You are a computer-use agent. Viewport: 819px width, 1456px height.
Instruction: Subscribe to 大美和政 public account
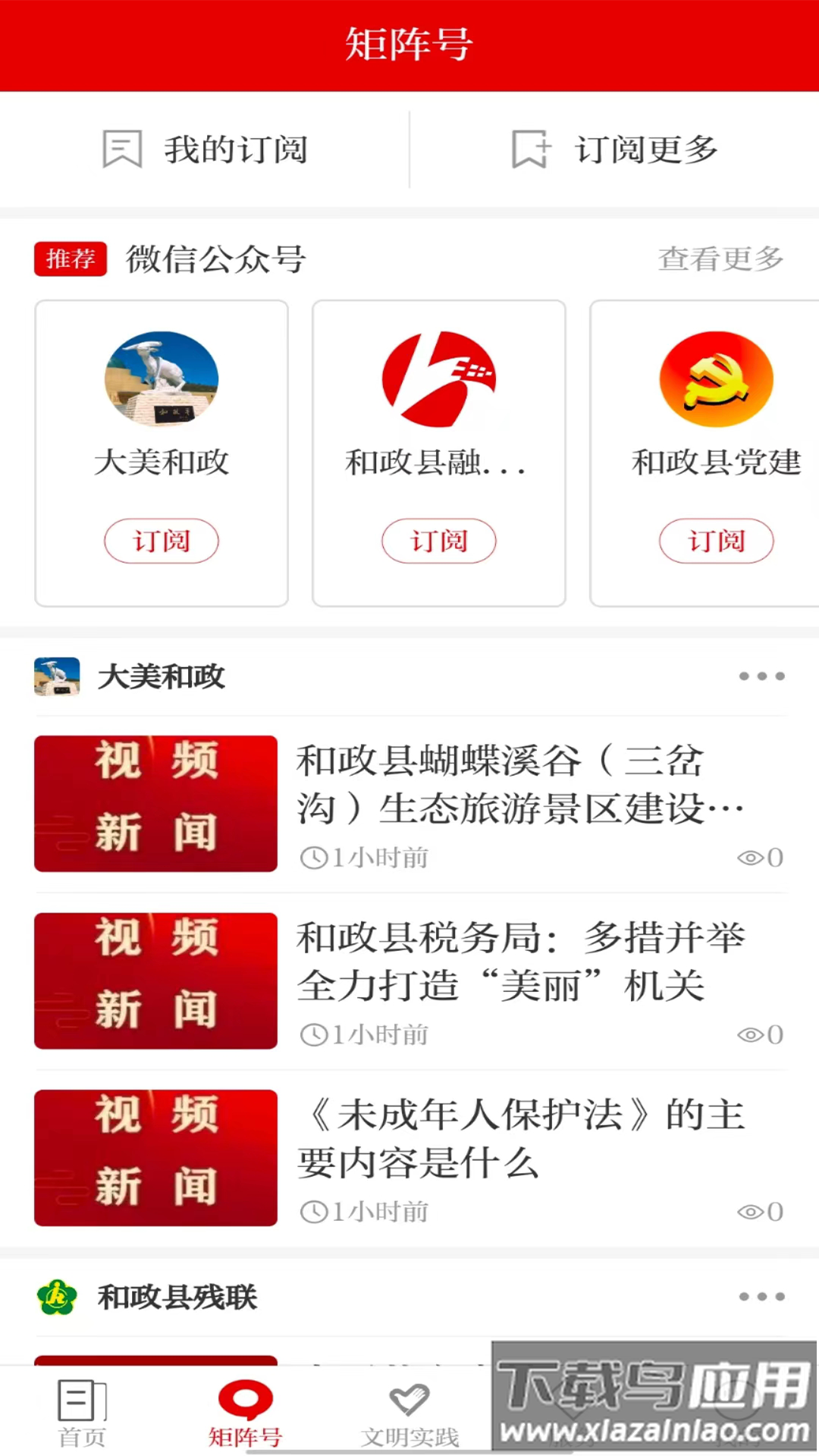point(162,541)
